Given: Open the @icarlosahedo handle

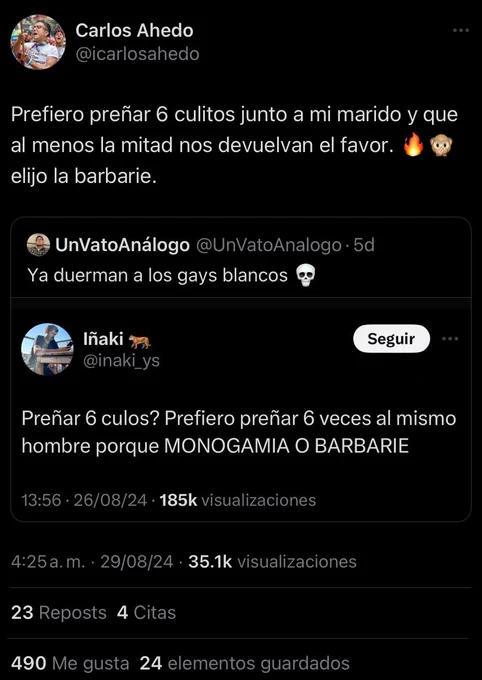Looking at the screenshot, I should click(x=138, y=54).
